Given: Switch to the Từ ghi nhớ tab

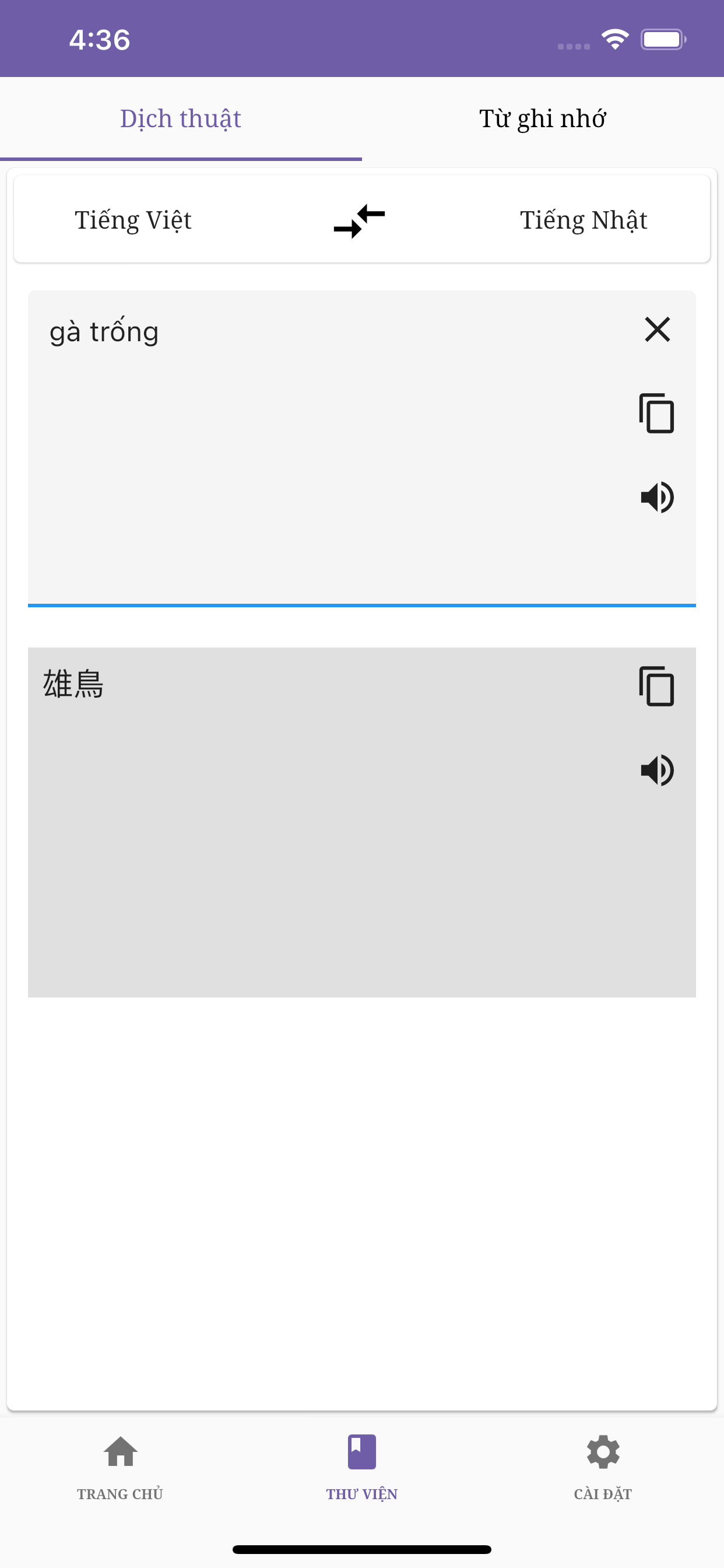Looking at the screenshot, I should tap(543, 118).
